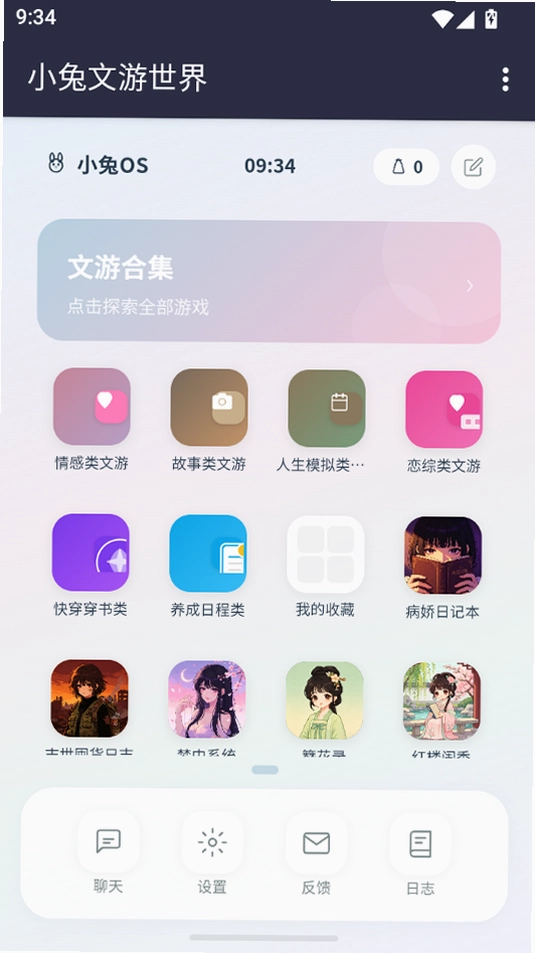Open the notifications bell counter

[406, 167]
